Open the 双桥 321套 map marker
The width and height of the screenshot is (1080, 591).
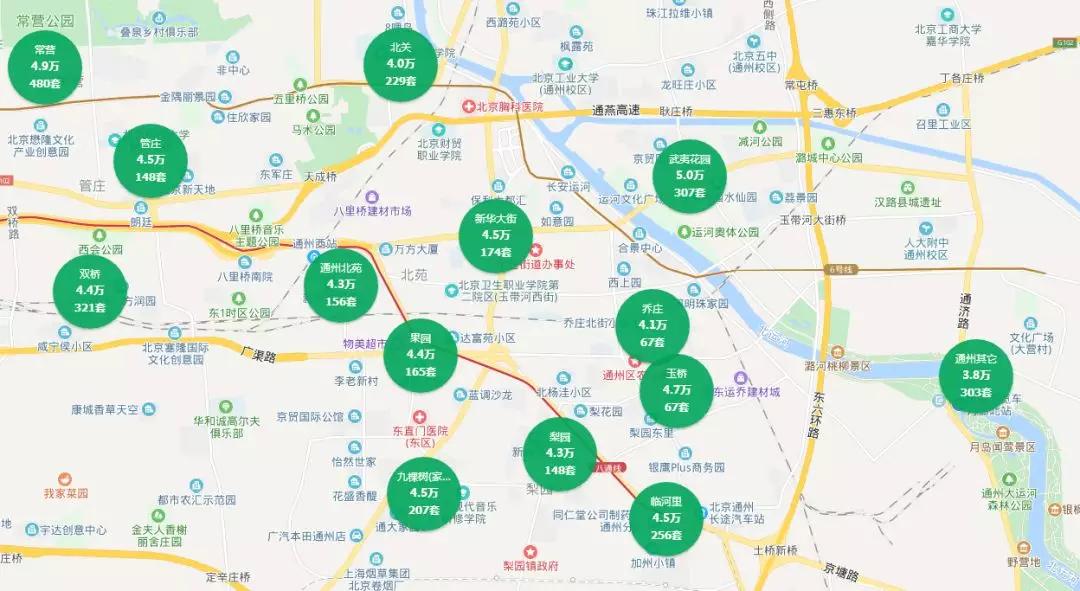click(90, 290)
